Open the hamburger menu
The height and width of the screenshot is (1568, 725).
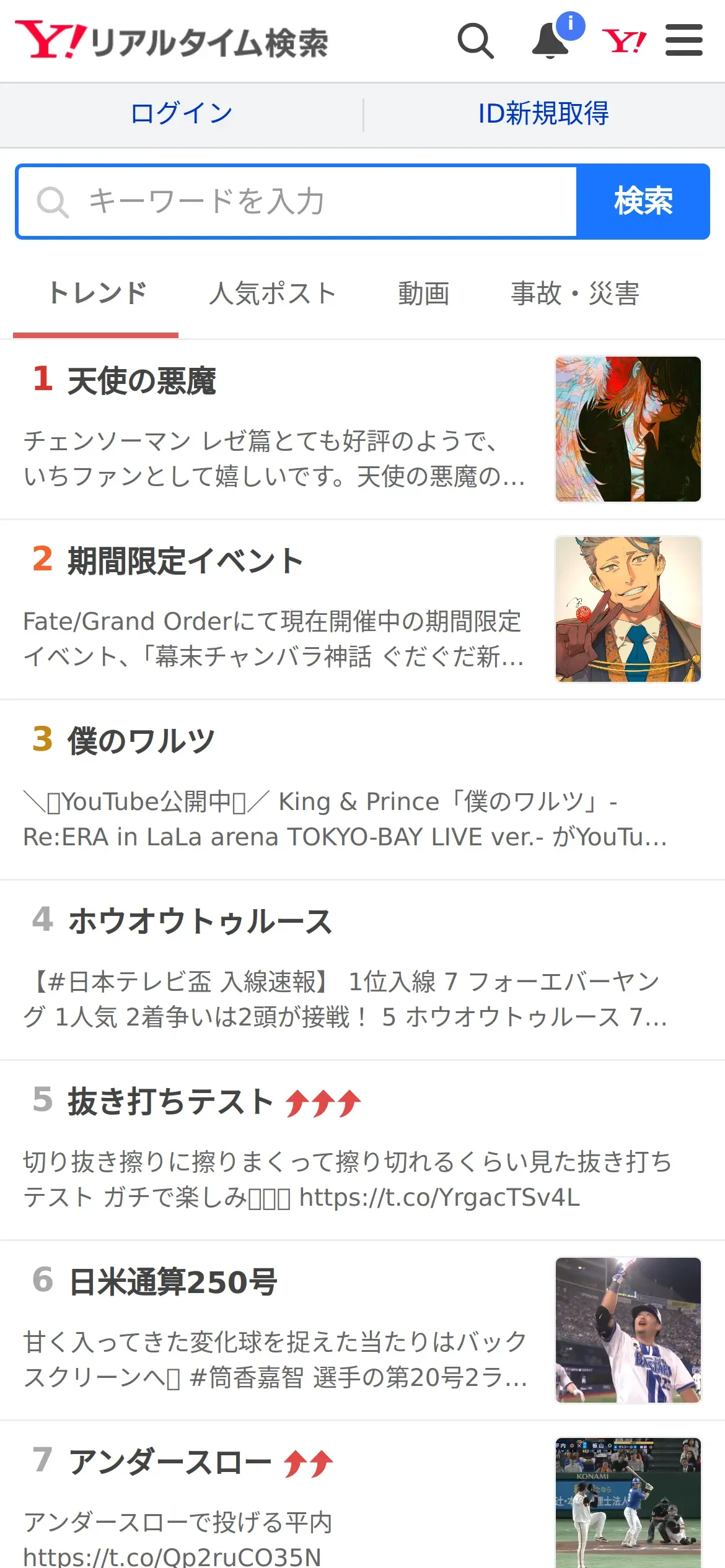[x=683, y=41]
